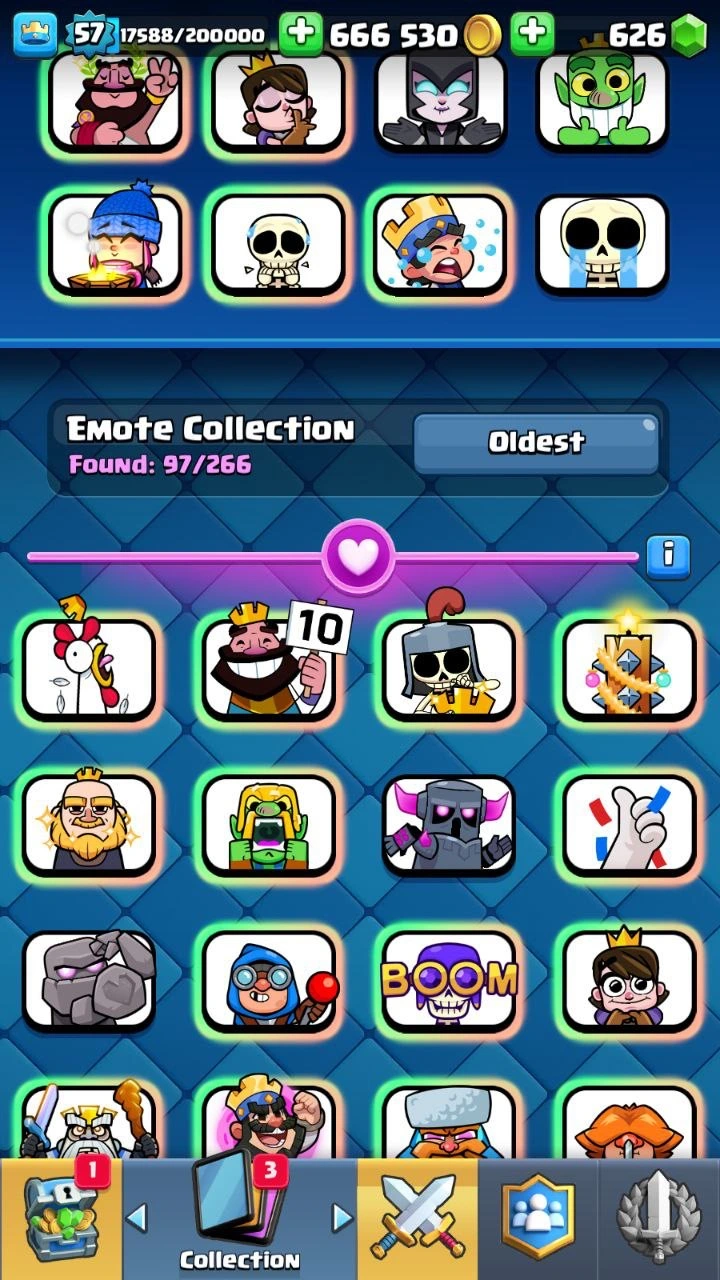Select the BOOM skeleton emote
The height and width of the screenshot is (1280, 720).
pyautogui.click(x=449, y=980)
